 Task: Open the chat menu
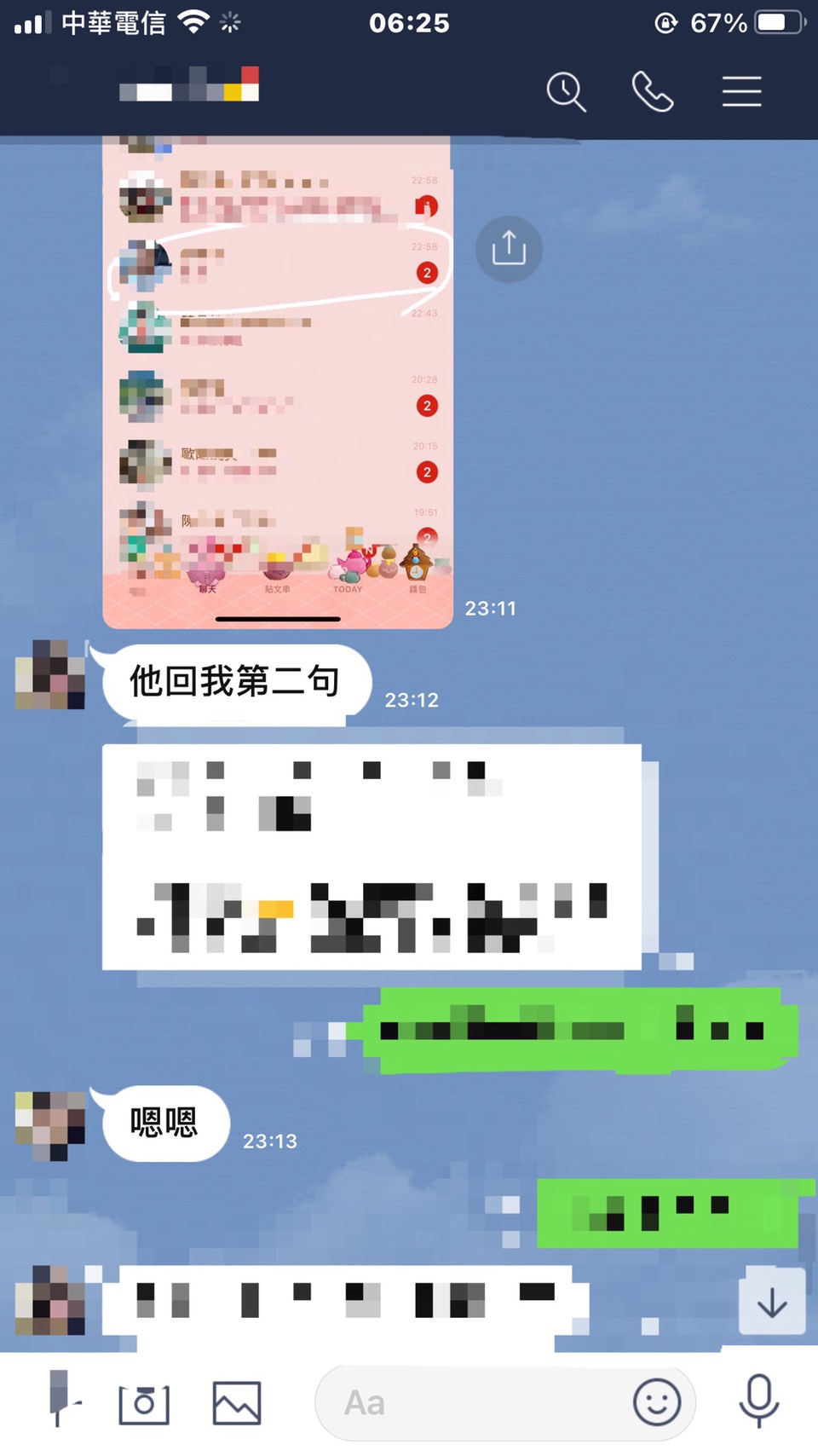741,91
